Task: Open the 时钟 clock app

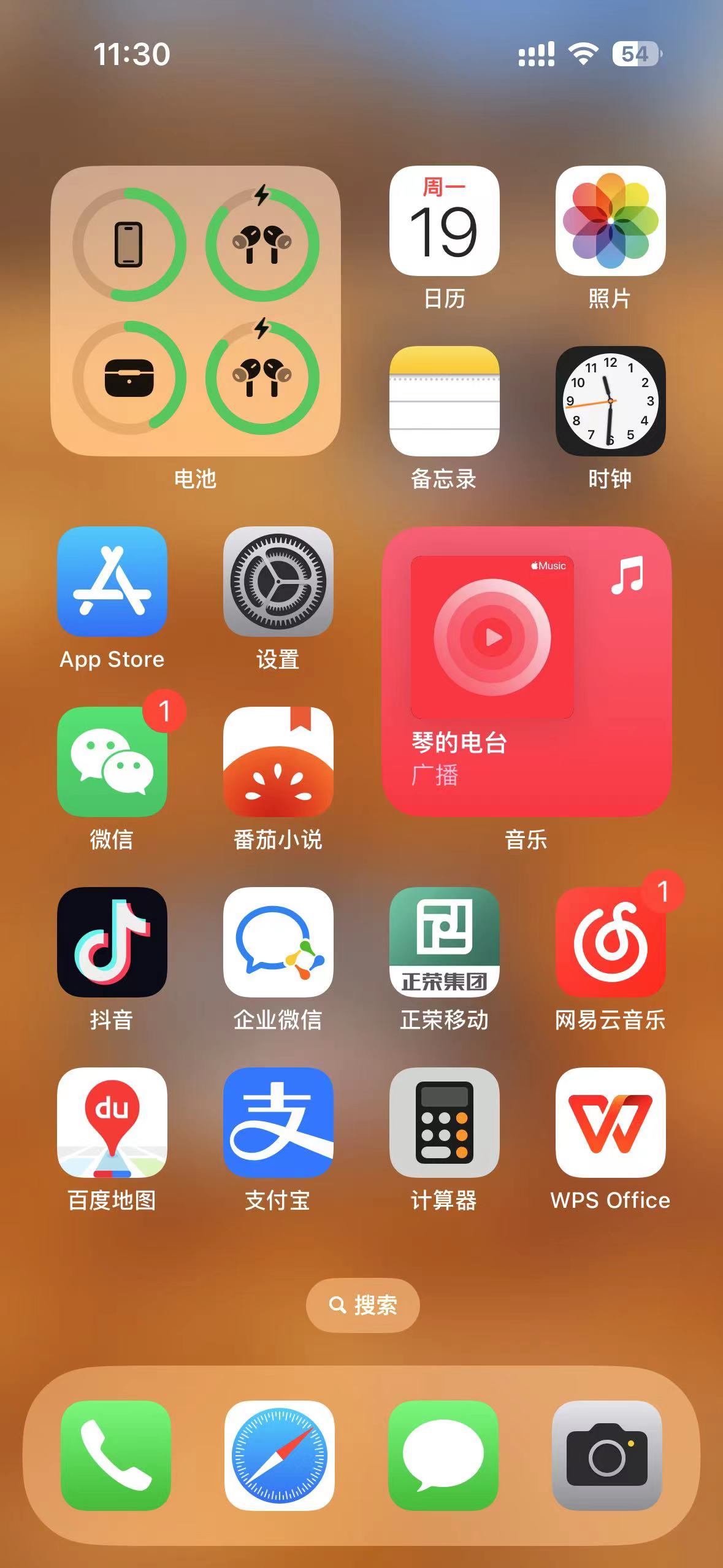Action: coord(610,401)
